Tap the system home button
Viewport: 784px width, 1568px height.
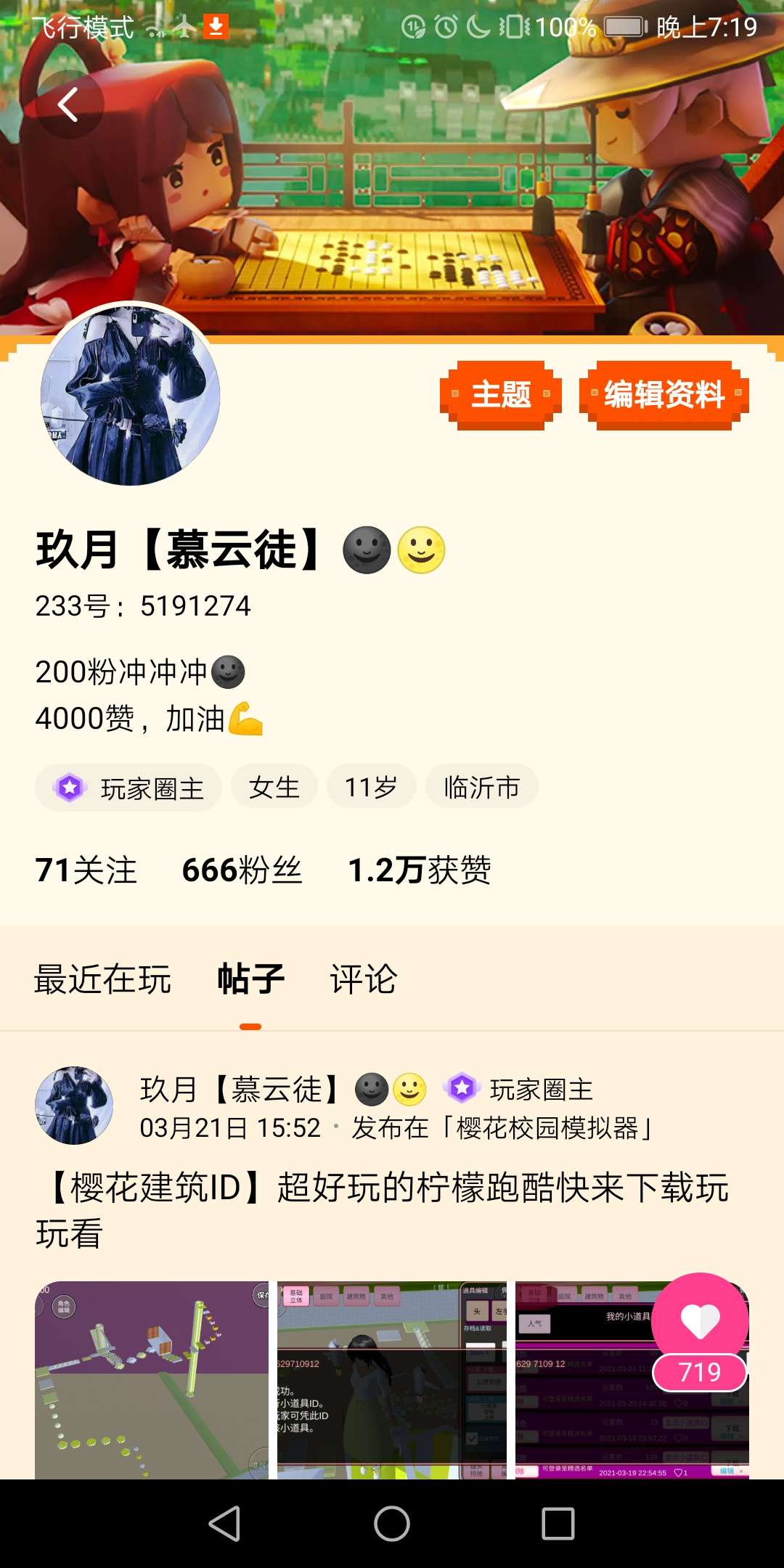tap(392, 1523)
